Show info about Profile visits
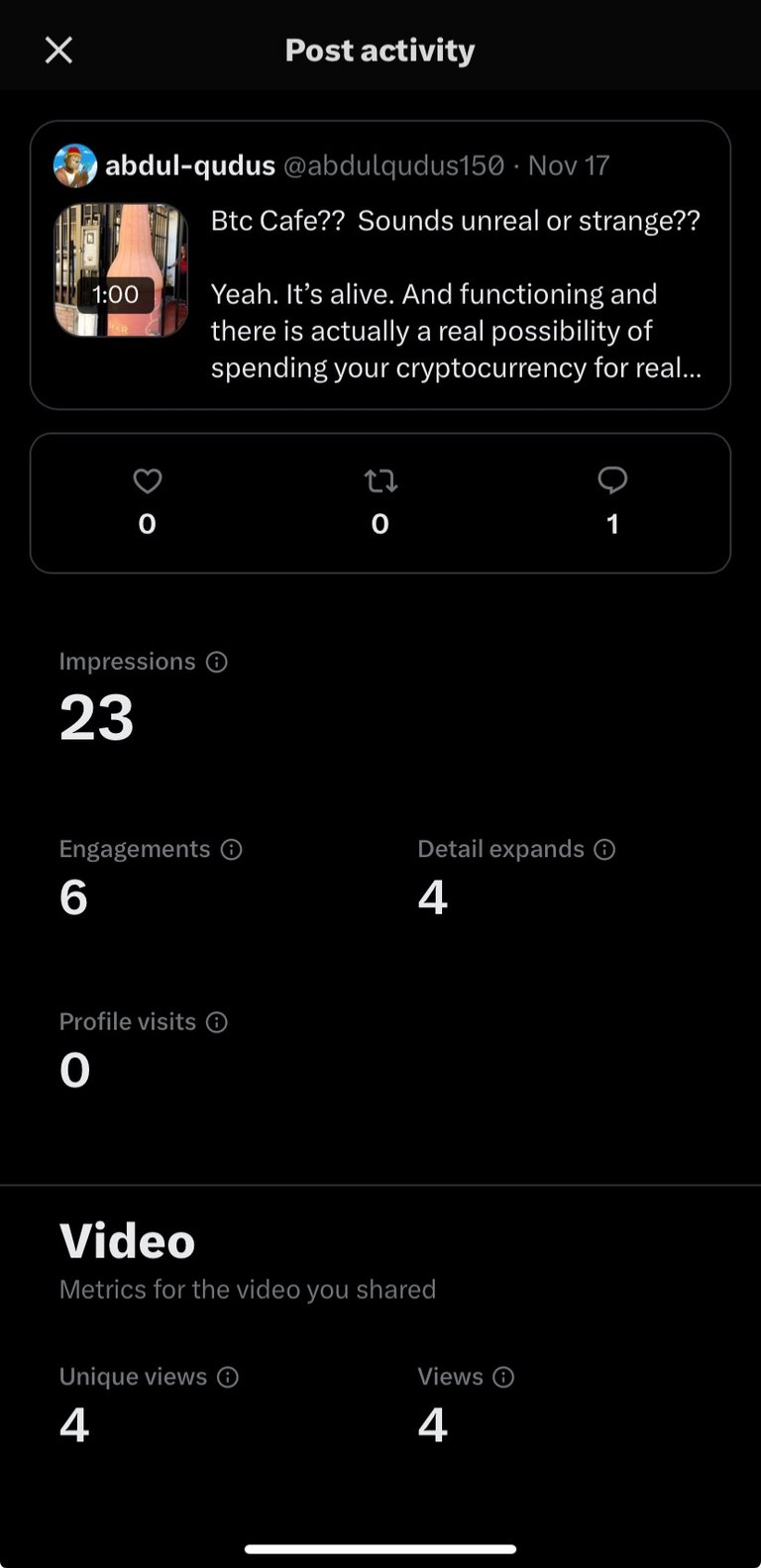761x1568 pixels. tap(217, 1022)
